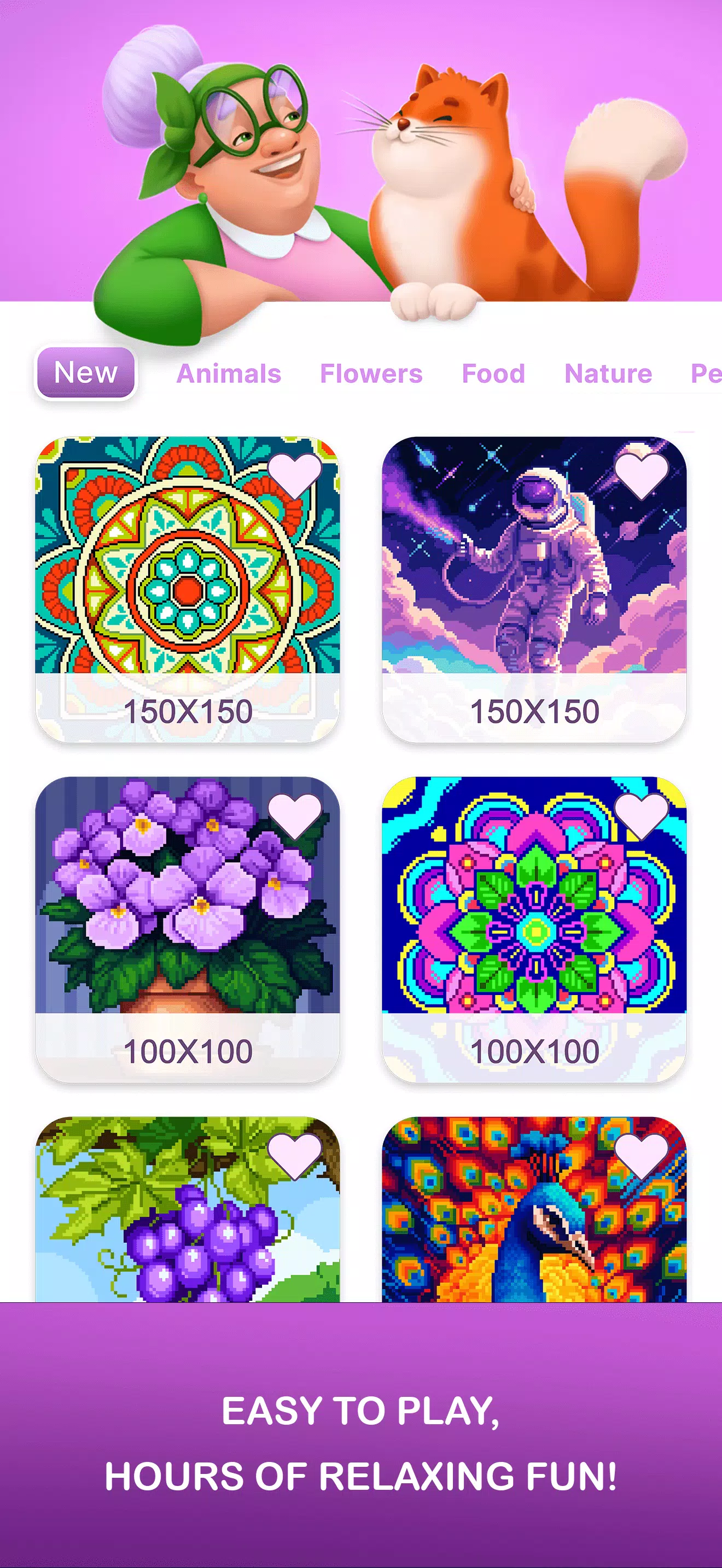Like the astronaut picture with the heart

(641, 475)
